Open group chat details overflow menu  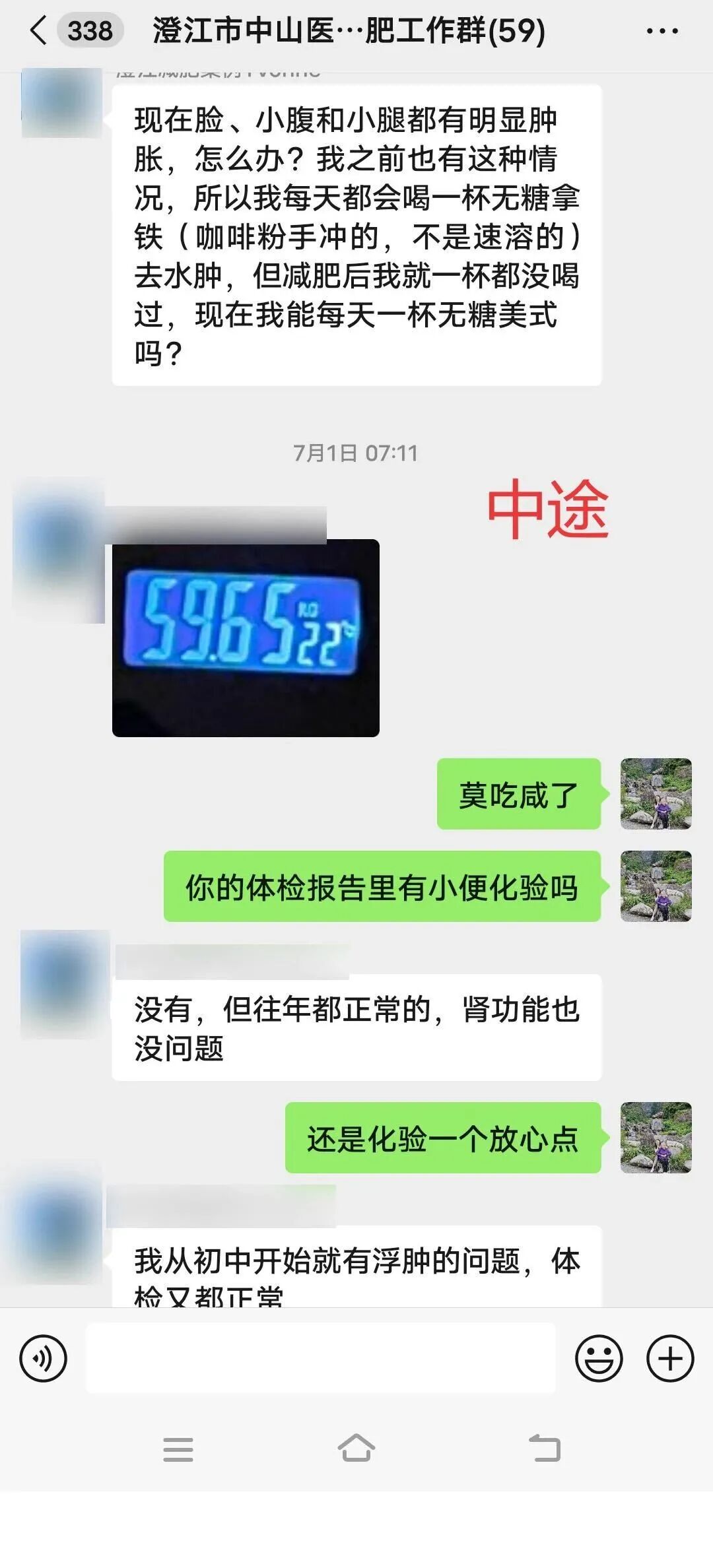click(662, 31)
